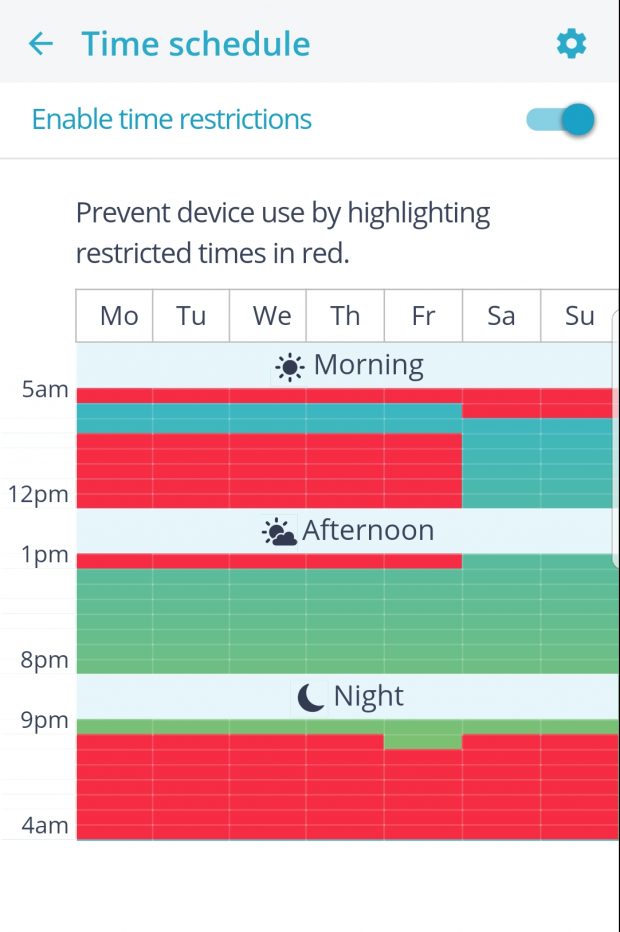
Task: Select the Sa column header
Action: tap(501, 316)
